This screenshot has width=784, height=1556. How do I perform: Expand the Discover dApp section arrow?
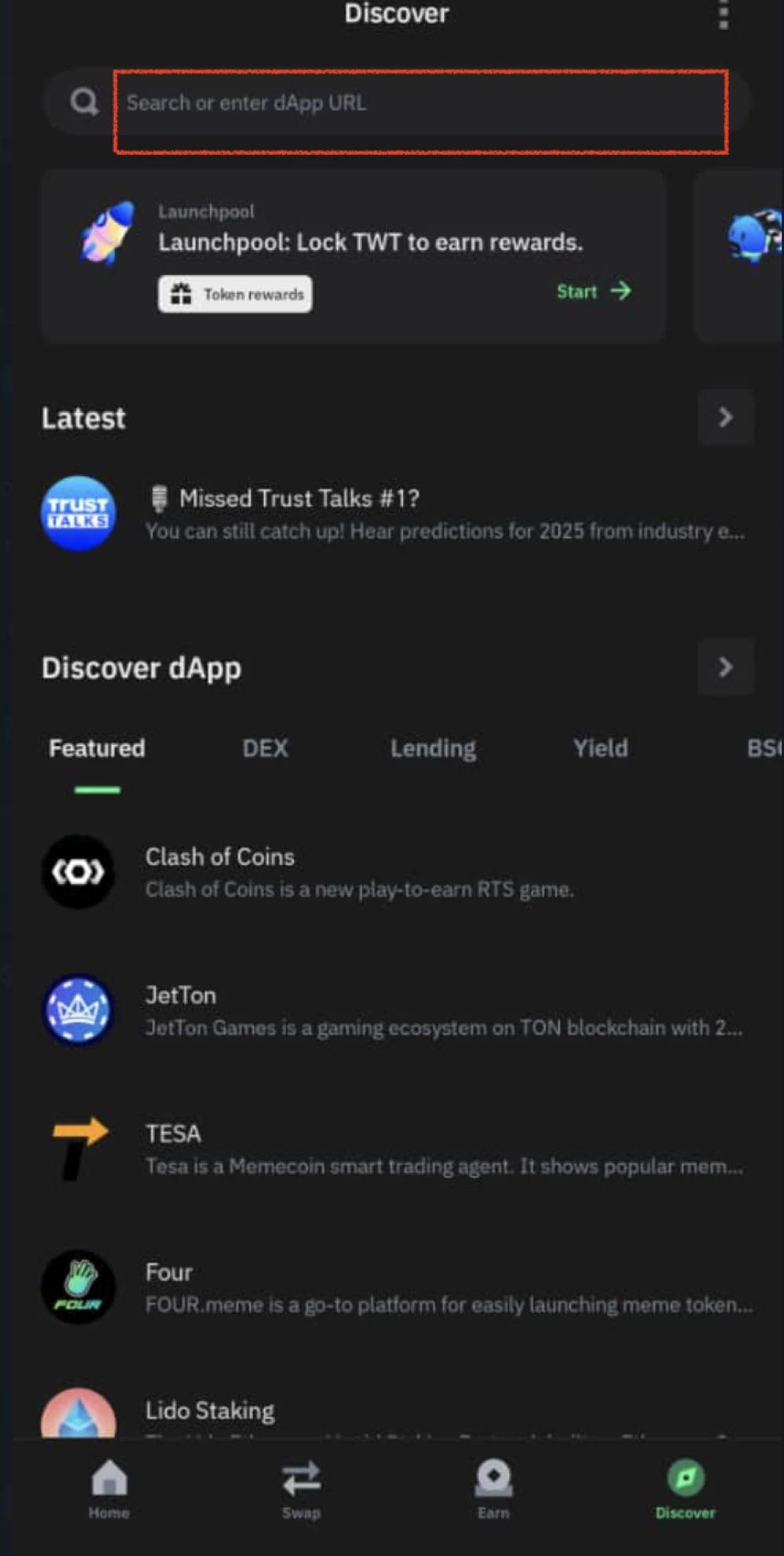pos(725,667)
